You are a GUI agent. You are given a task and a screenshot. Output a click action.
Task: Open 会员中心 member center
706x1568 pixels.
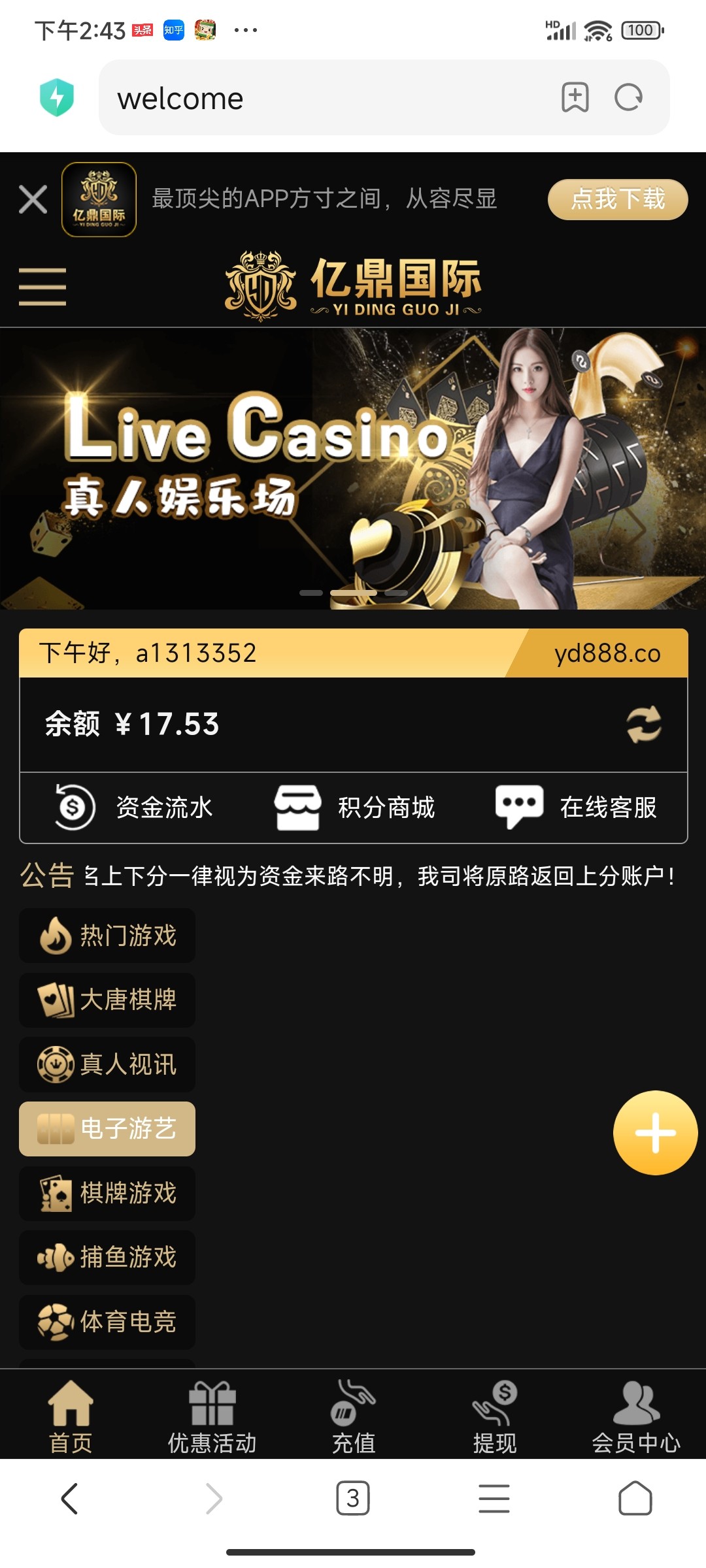pos(636,1416)
